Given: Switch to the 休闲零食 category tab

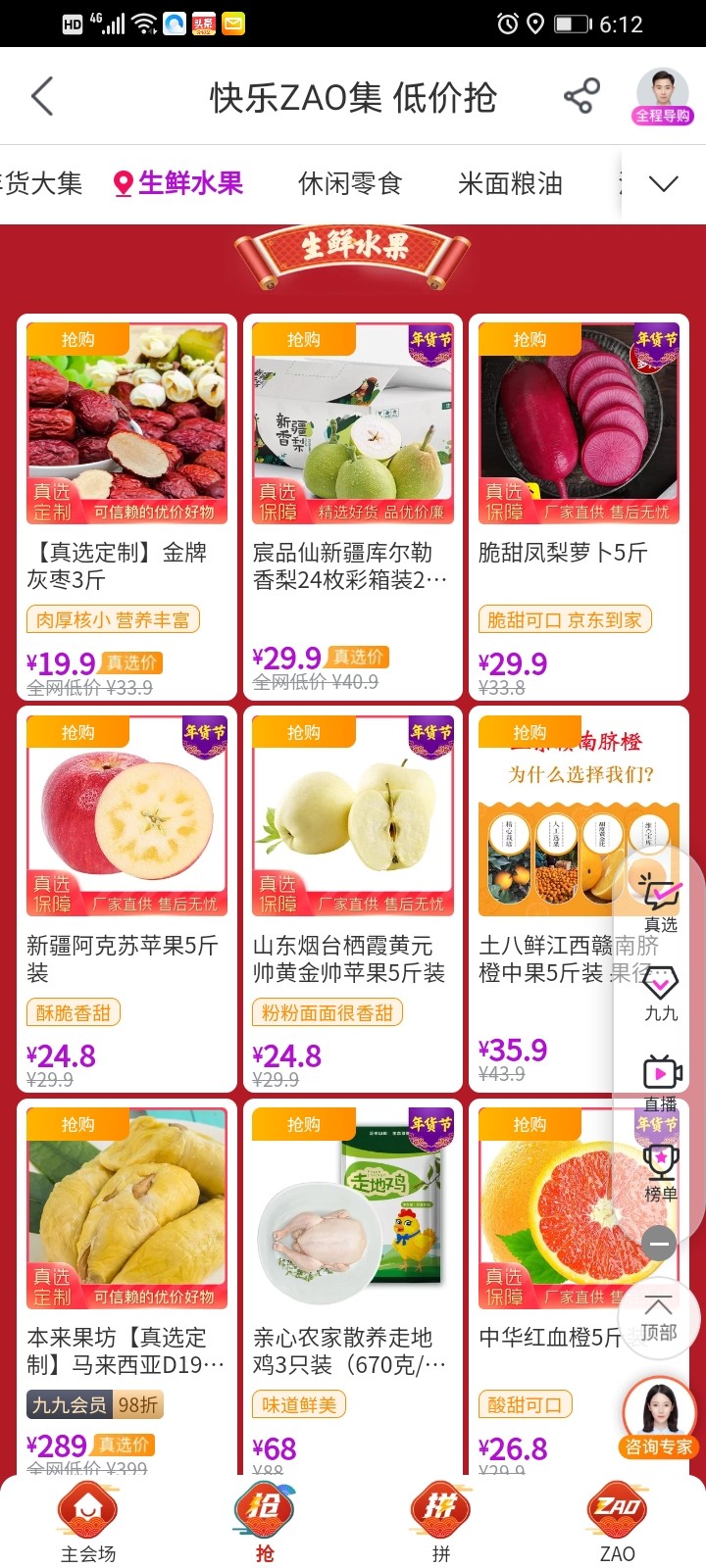Looking at the screenshot, I should pos(350,183).
